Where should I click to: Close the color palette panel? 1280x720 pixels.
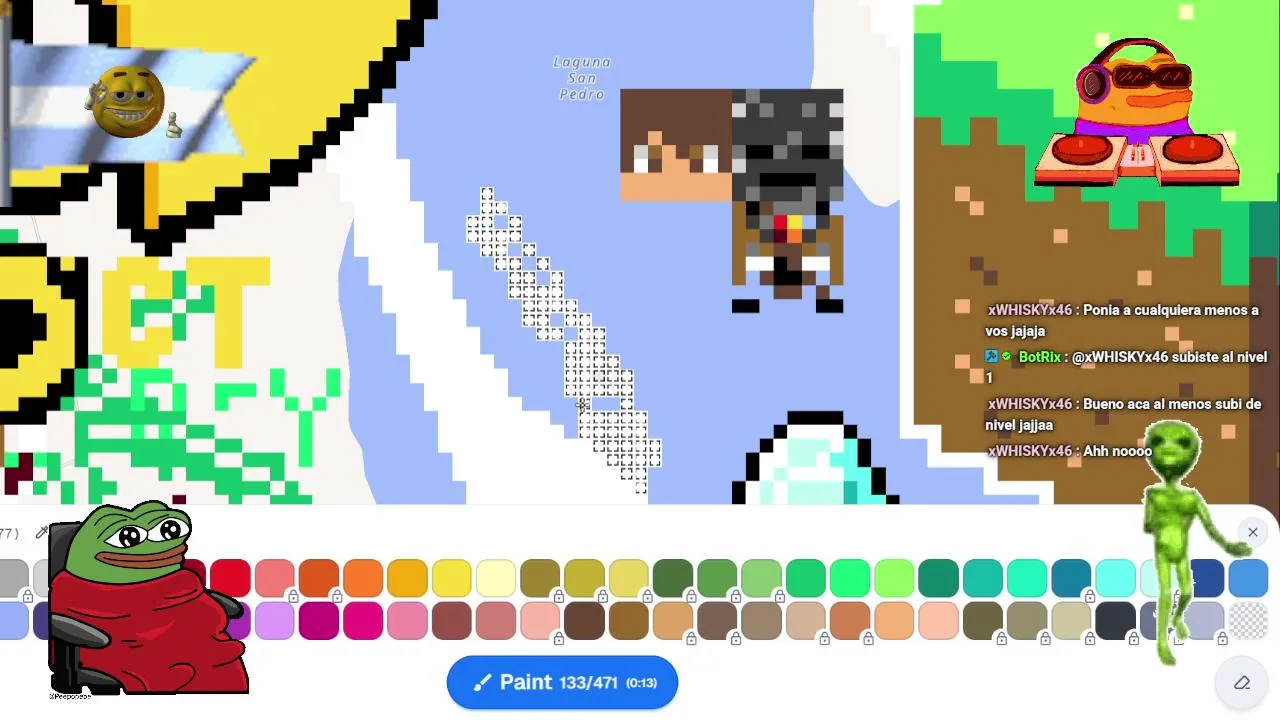(1252, 532)
